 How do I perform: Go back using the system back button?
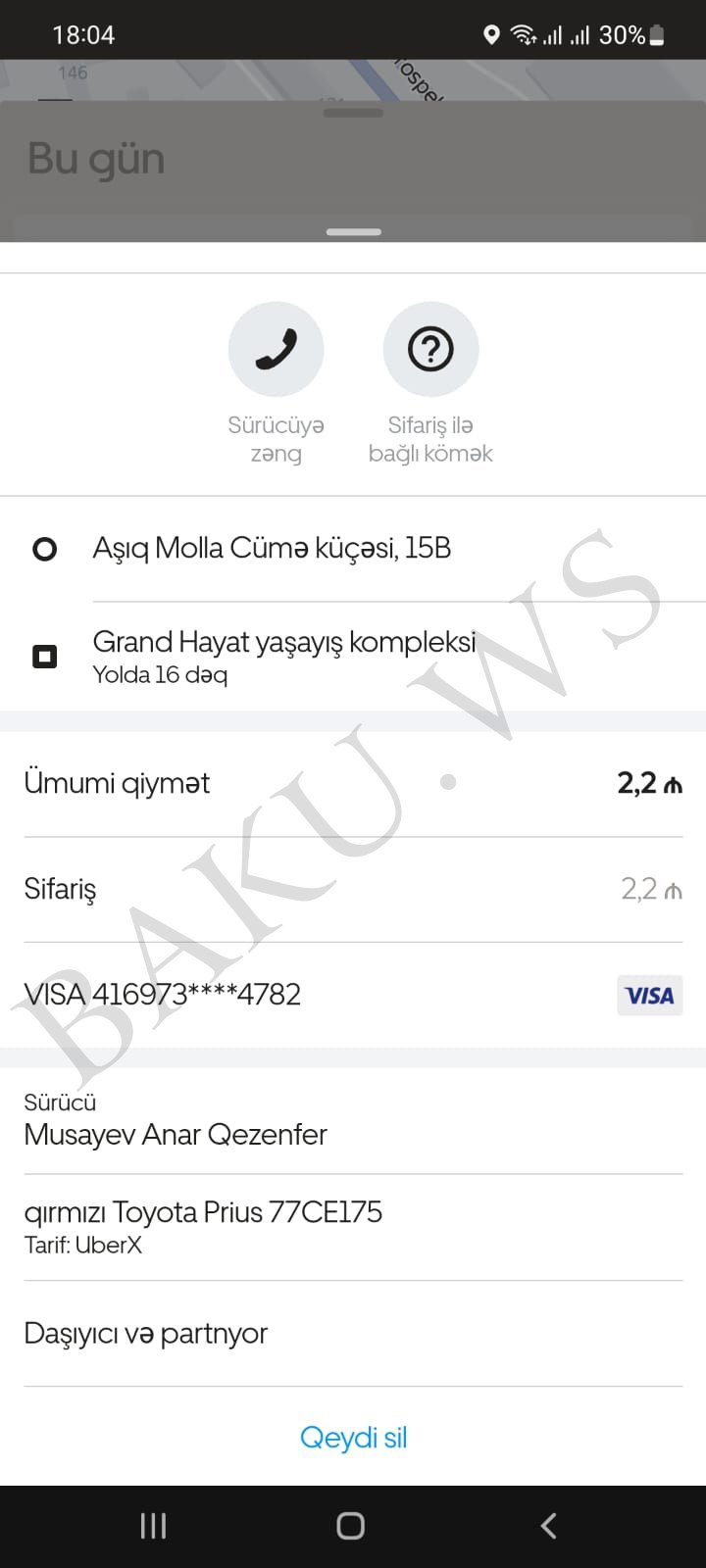point(549,1526)
